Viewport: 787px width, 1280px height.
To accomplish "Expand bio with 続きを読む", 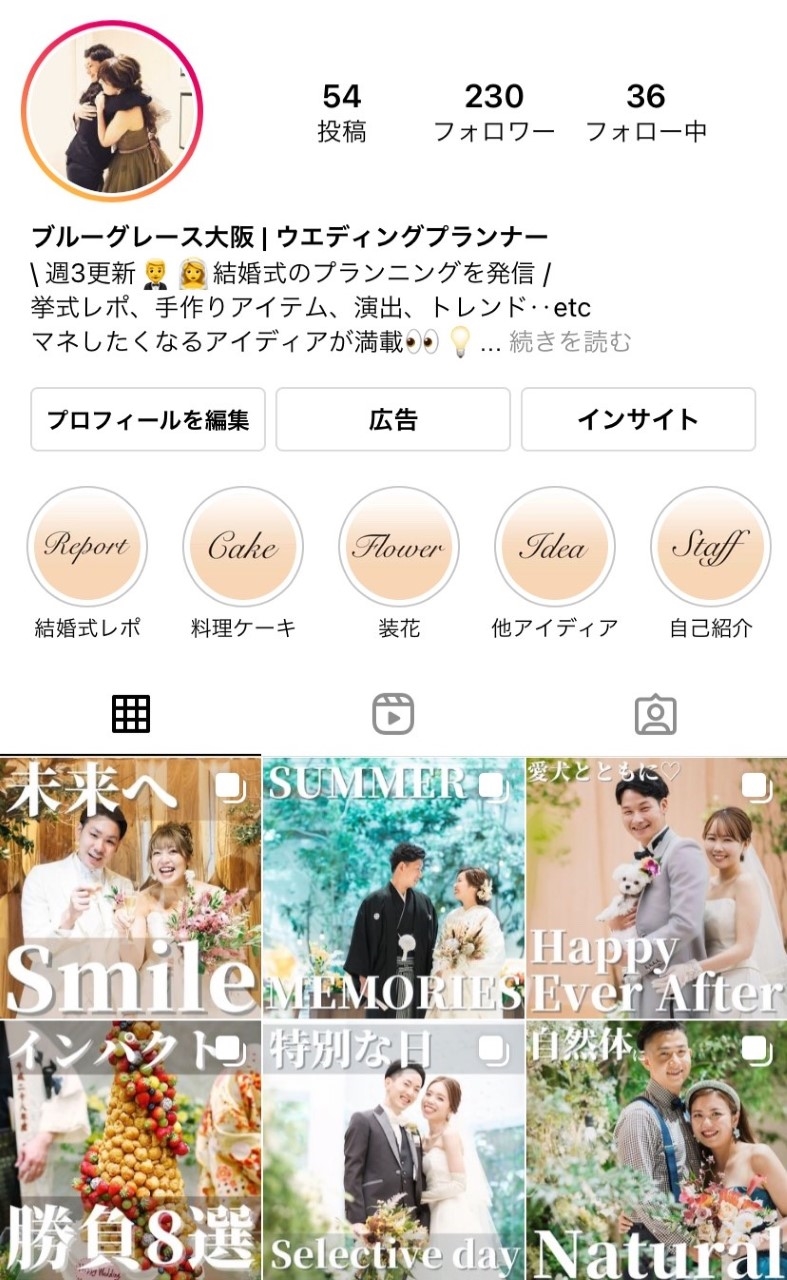I will tap(571, 342).
